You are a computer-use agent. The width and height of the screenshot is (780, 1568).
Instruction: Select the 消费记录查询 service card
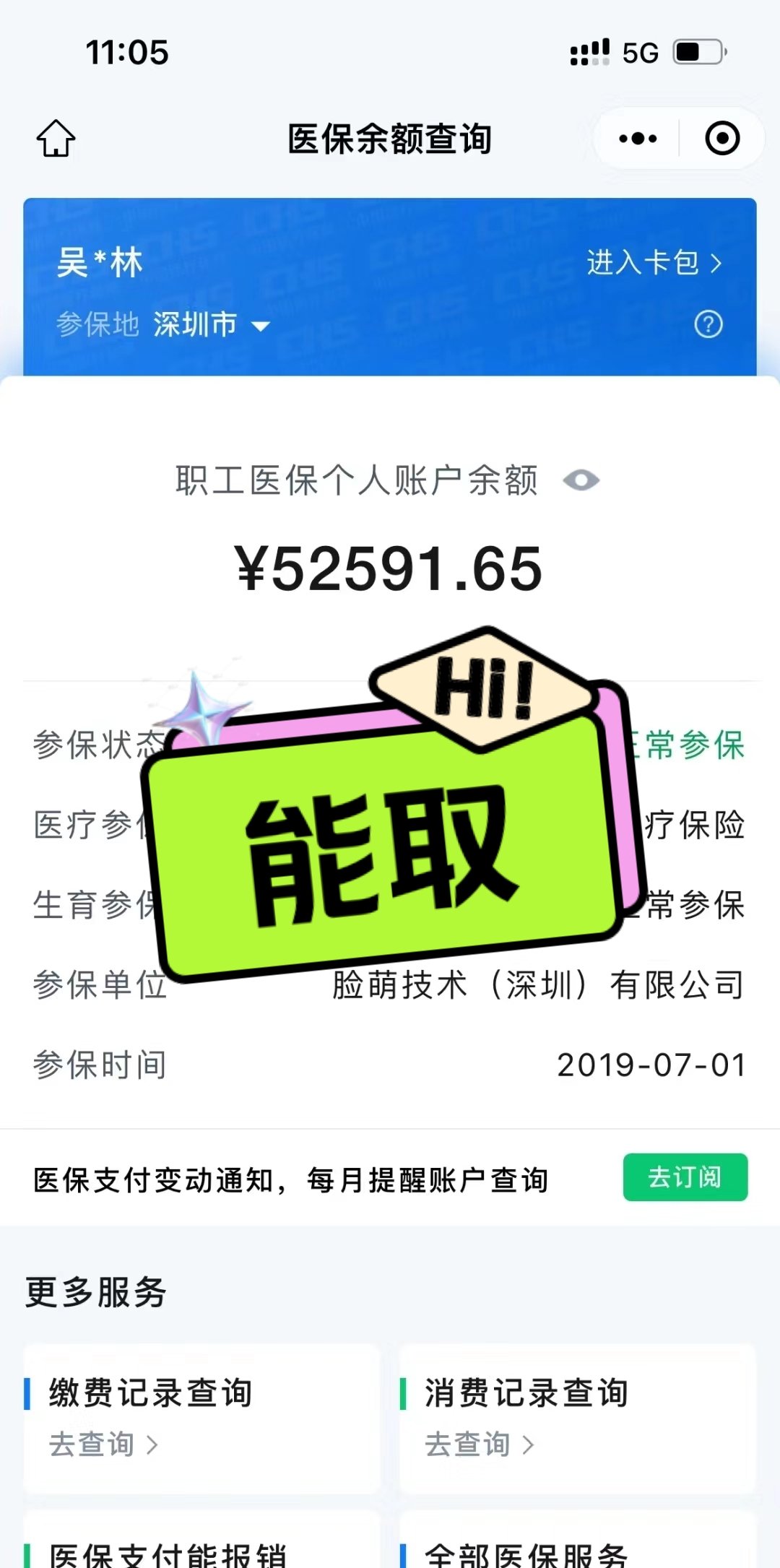pos(578,1416)
